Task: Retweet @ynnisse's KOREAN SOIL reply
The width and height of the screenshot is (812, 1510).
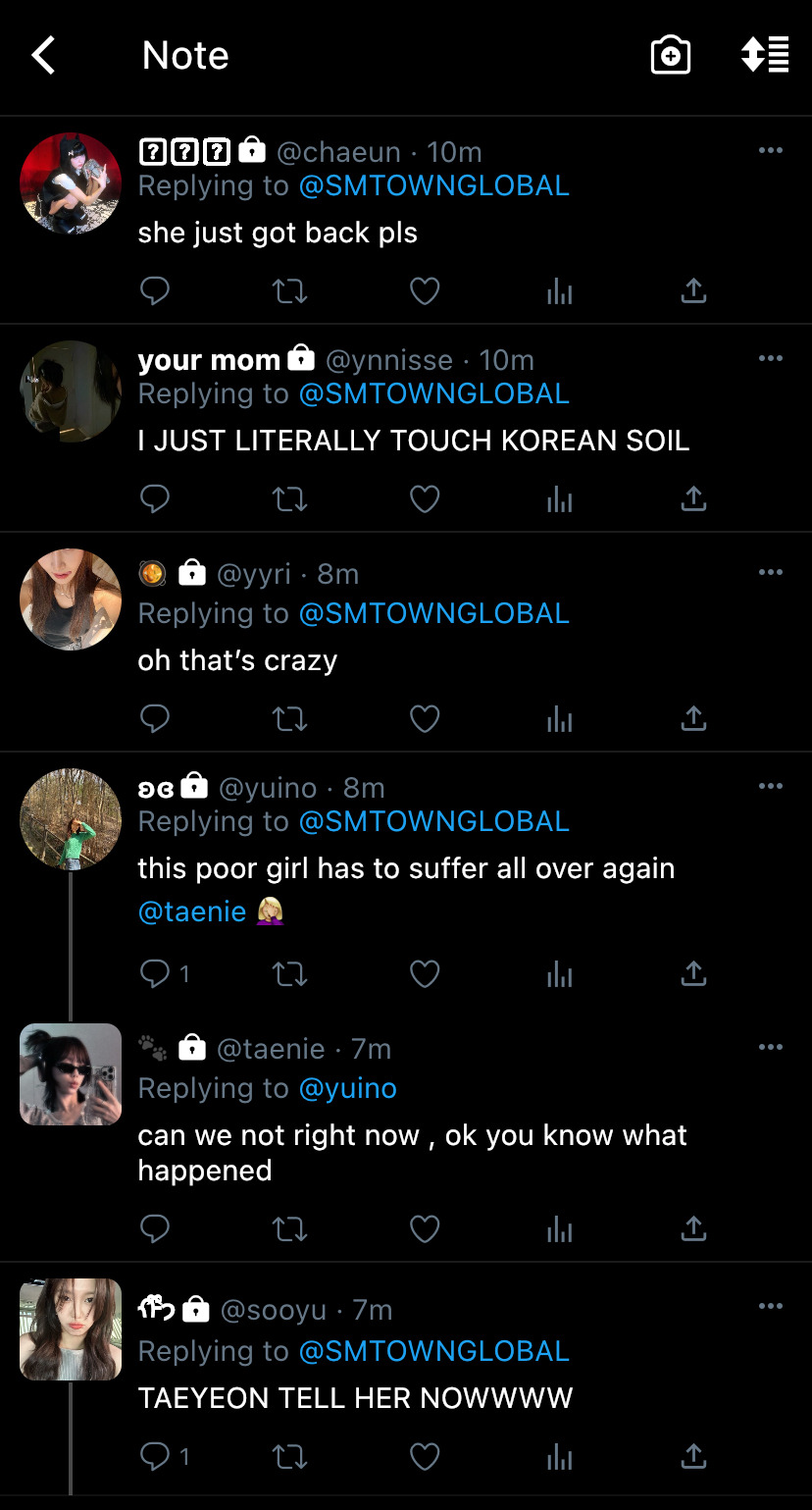Action: (x=289, y=499)
